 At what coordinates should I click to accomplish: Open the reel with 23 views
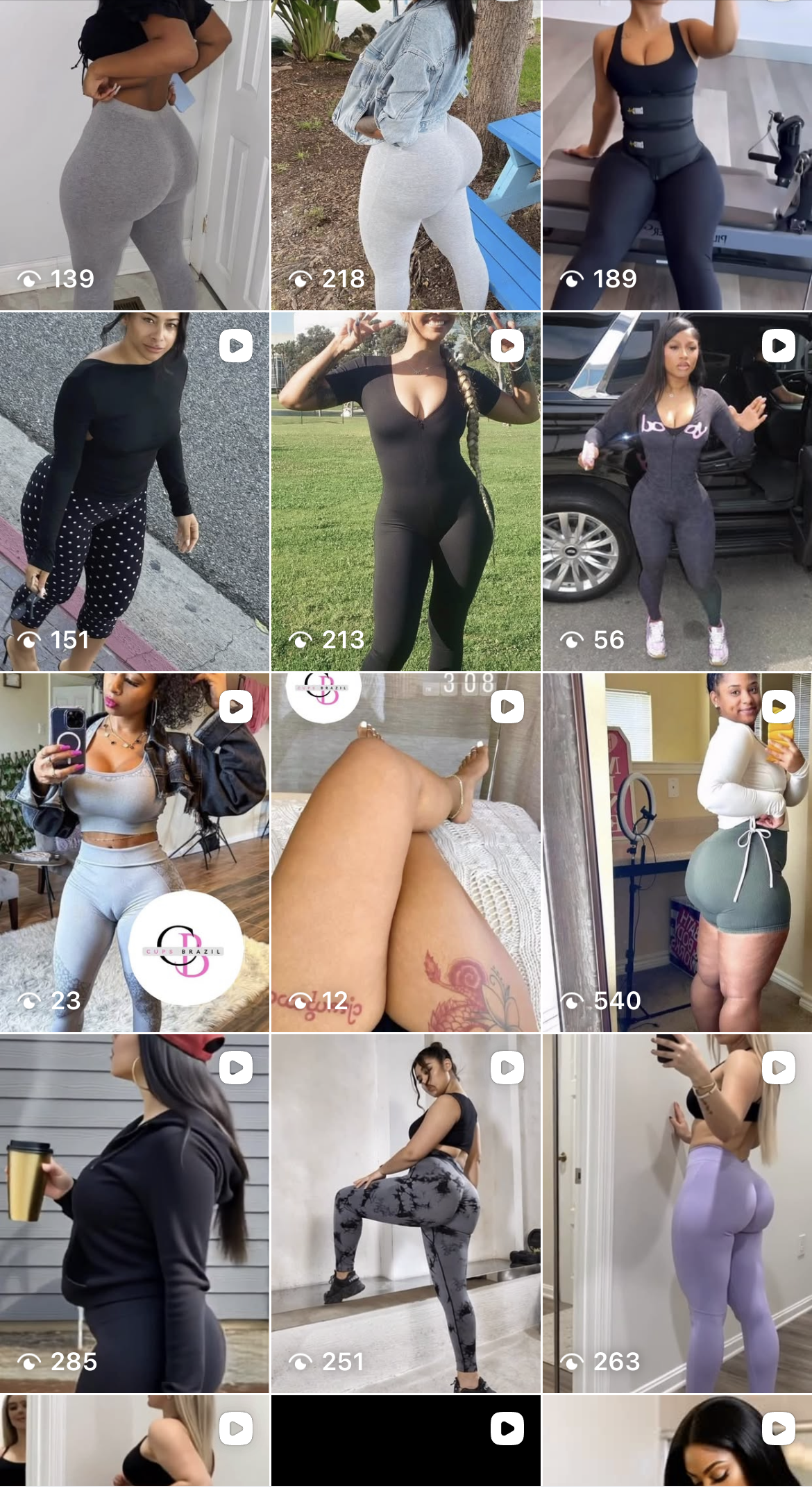(134, 852)
